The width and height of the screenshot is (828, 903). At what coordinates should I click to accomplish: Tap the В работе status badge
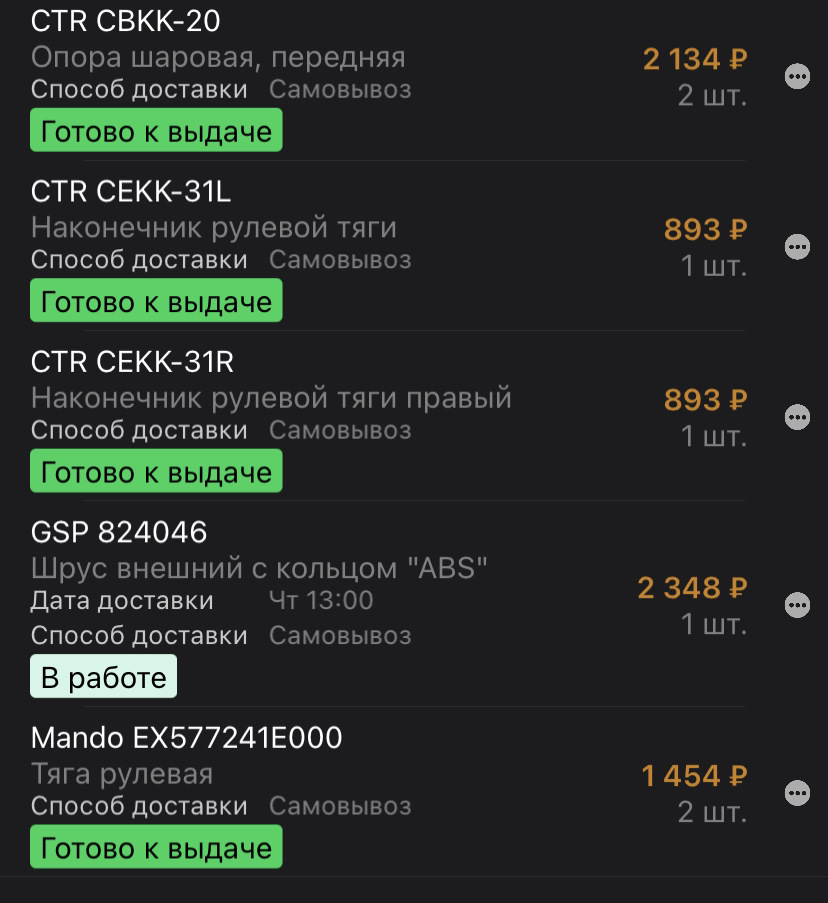coord(105,676)
